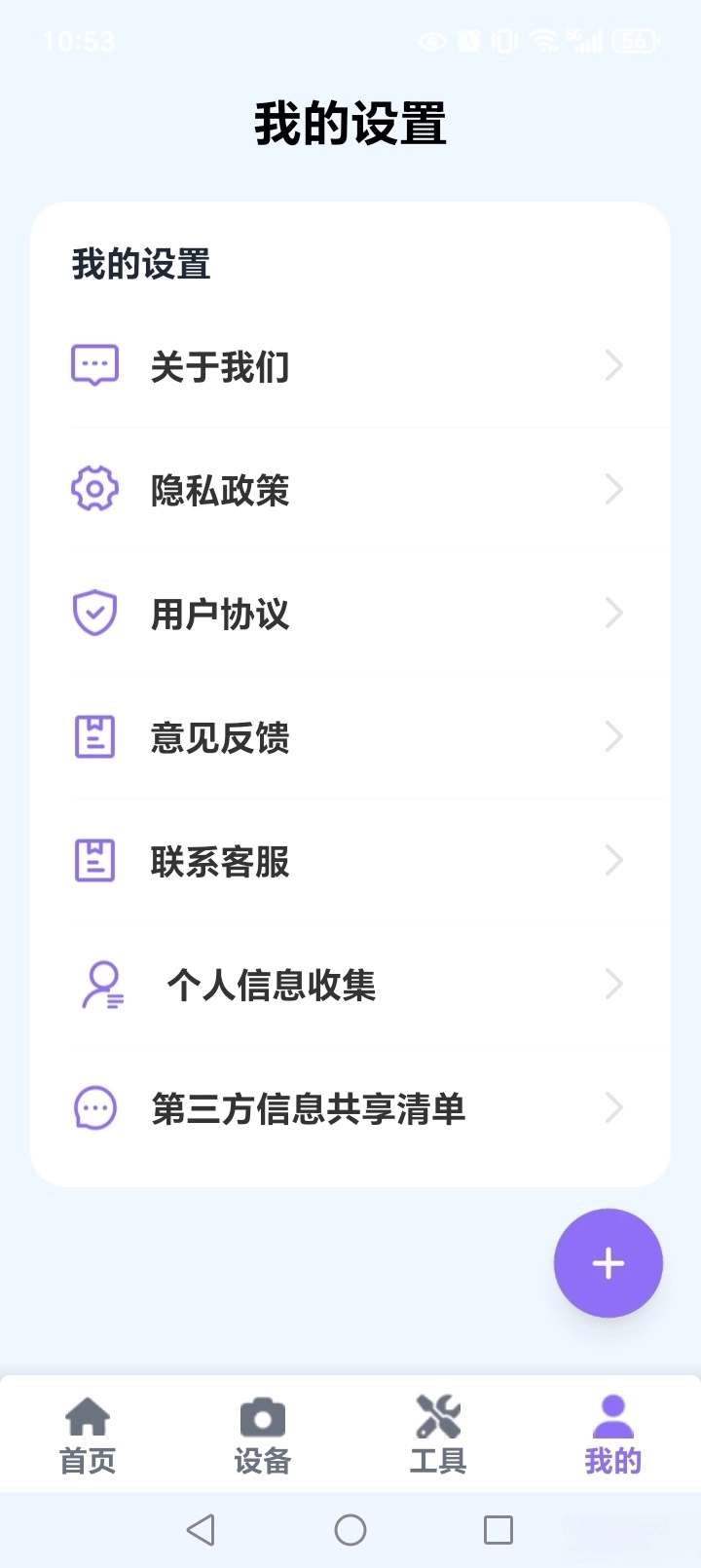
Task: Click the gear icon next to 隐私政策
Action: point(94,489)
